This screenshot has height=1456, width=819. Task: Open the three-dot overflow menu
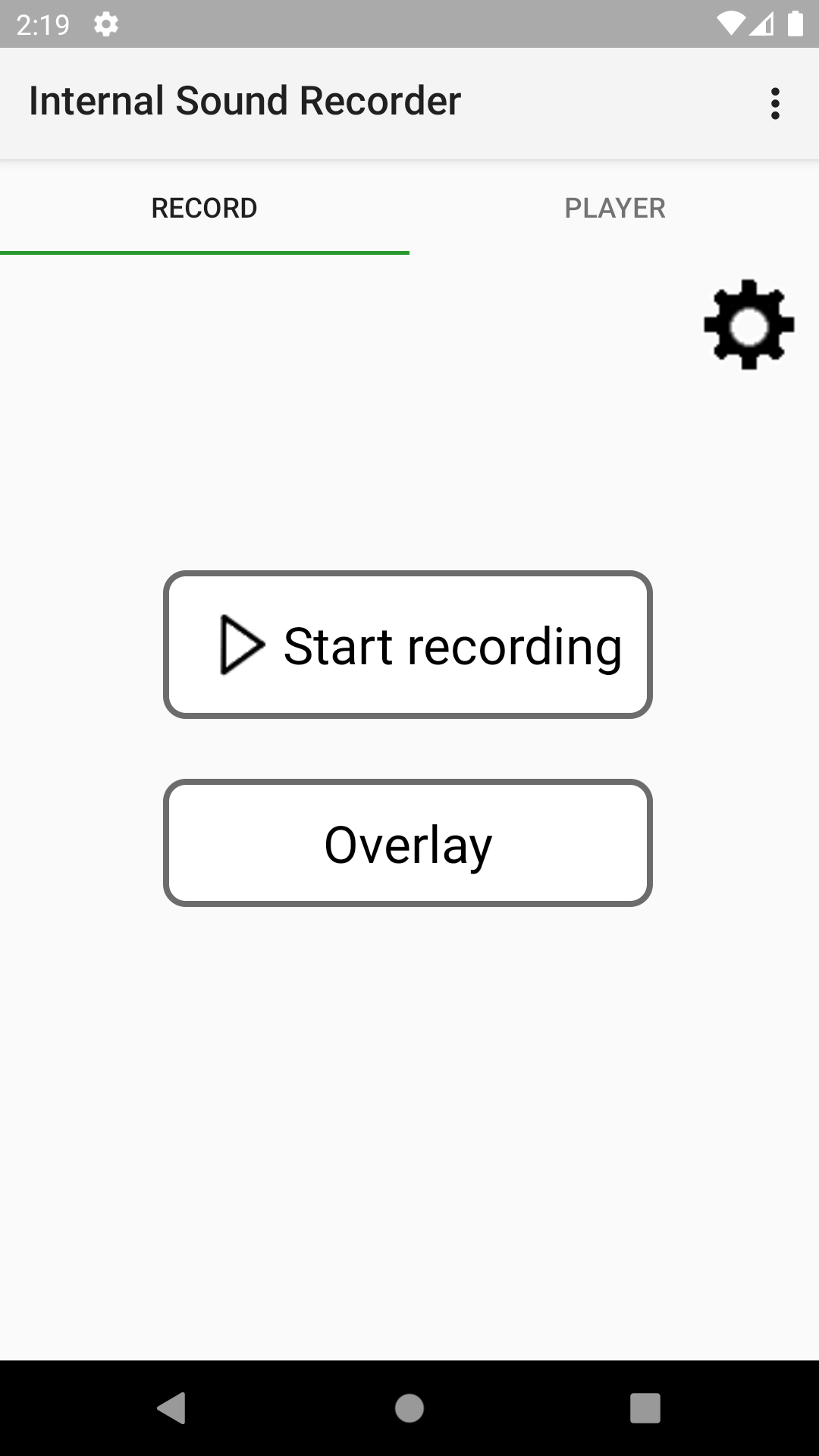[x=775, y=102]
